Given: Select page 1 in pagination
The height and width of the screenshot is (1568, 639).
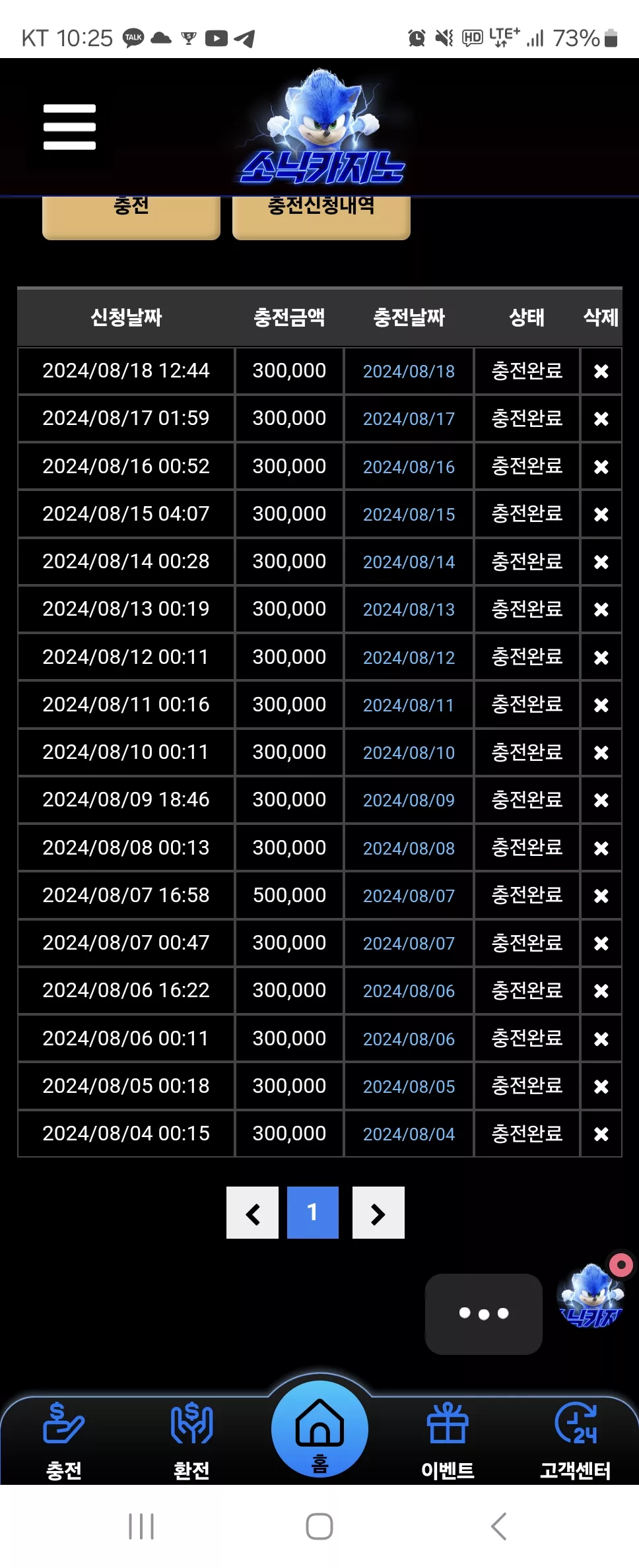Looking at the screenshot, I should [x=313, y=1213].
